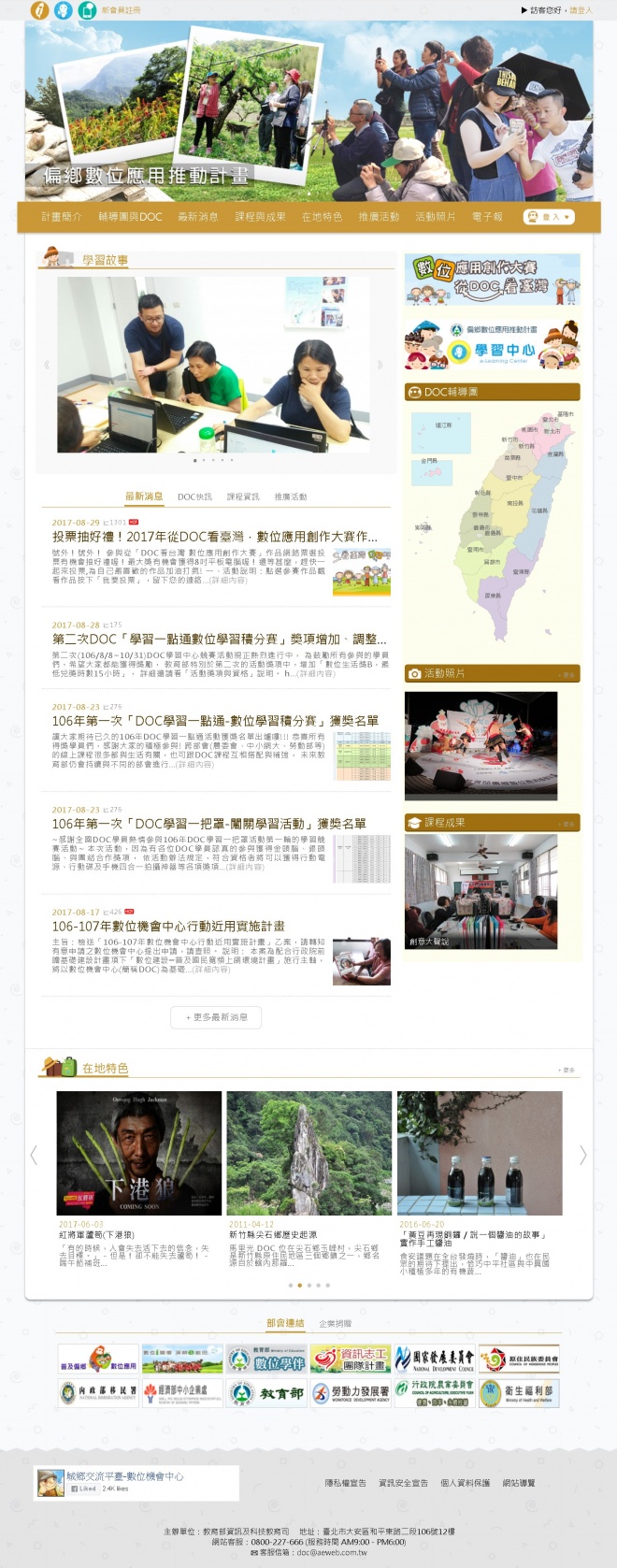The height and width of the screenshot is (1568, 617).
Task: Switch to the DOC快訊 tab
Action: coord(194,496)
